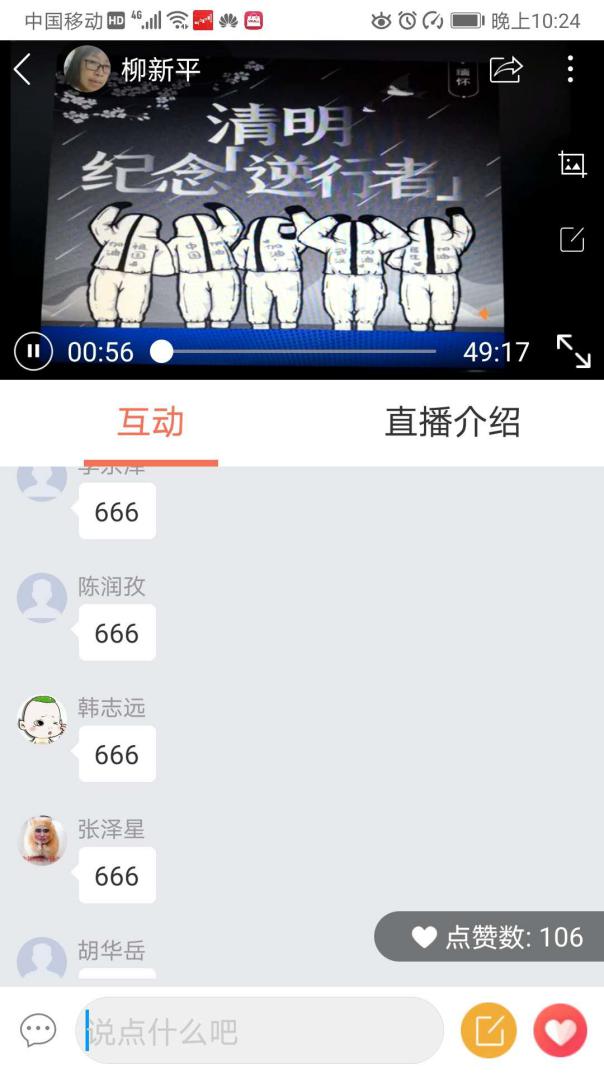The image size is (604, 1074).
Task: Open 韩志远's avatar
Action: tap(42, 719)
